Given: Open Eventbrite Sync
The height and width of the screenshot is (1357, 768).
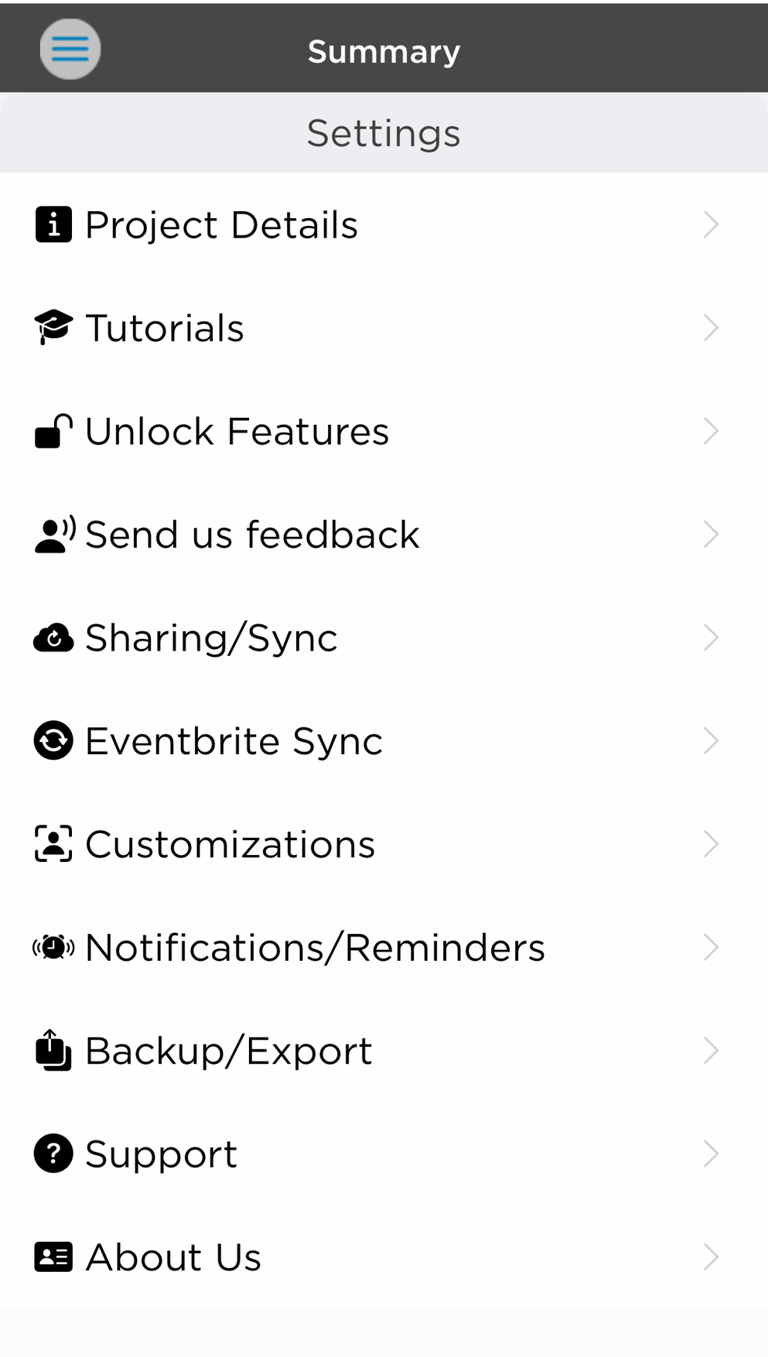Looking at the screenshot, I should (384, 741).
